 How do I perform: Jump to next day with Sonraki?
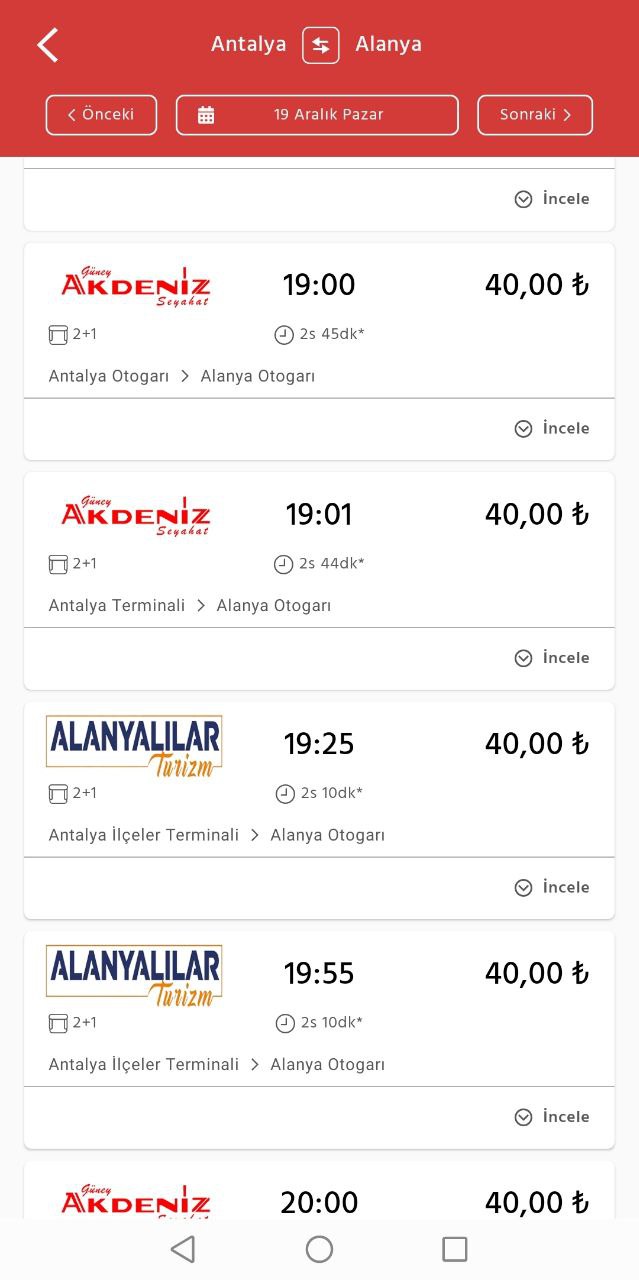click(x=535, y=114)
